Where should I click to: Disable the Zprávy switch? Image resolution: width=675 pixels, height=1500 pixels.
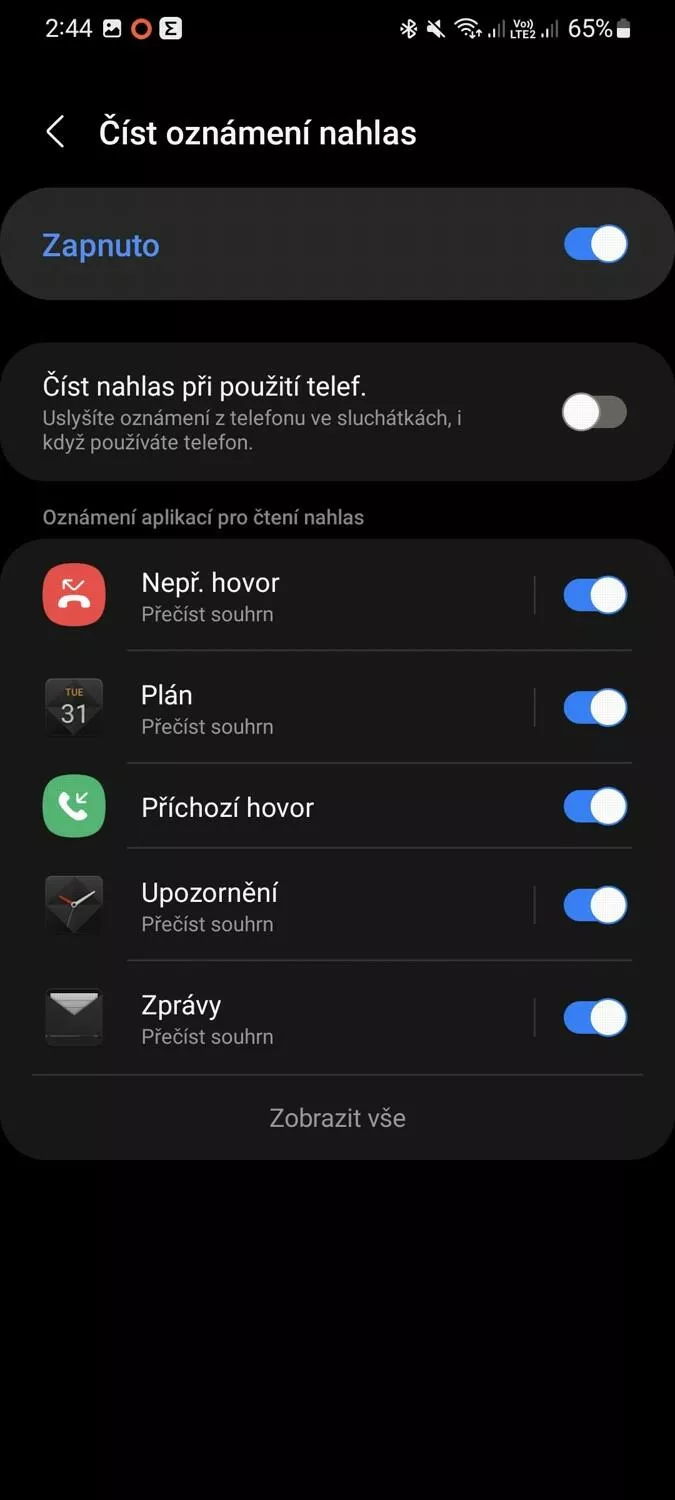[595, 1018]
